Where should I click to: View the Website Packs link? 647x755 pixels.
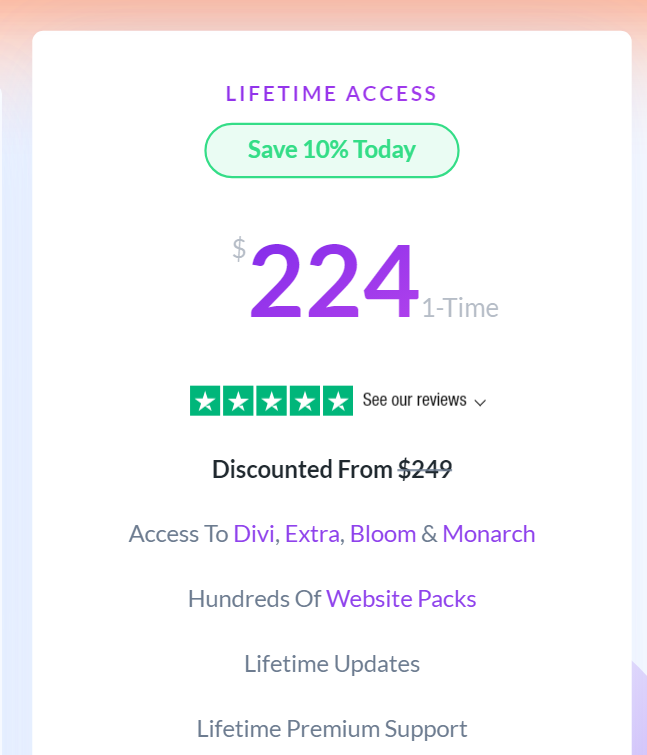(x=401, y=599)
